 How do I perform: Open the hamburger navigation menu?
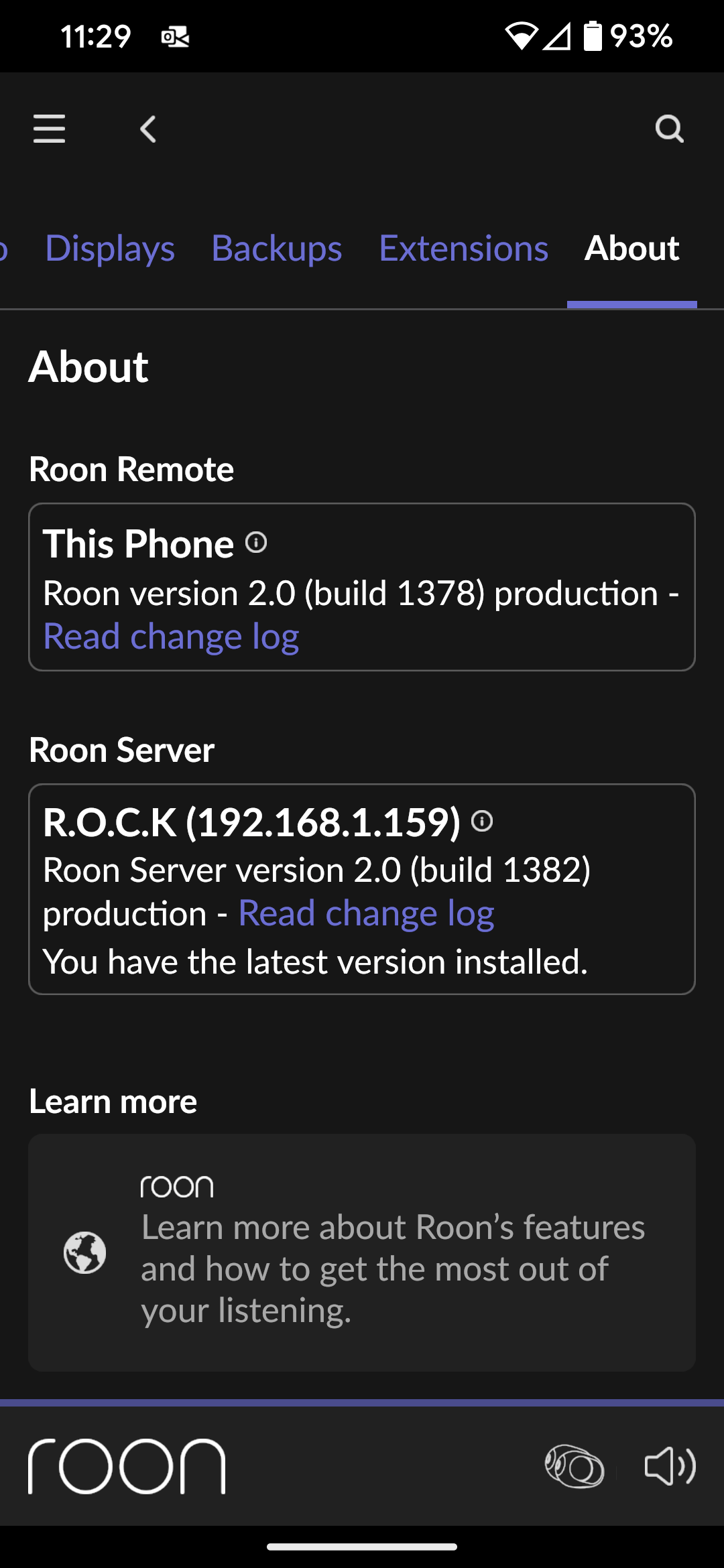[x=49, y=128]
